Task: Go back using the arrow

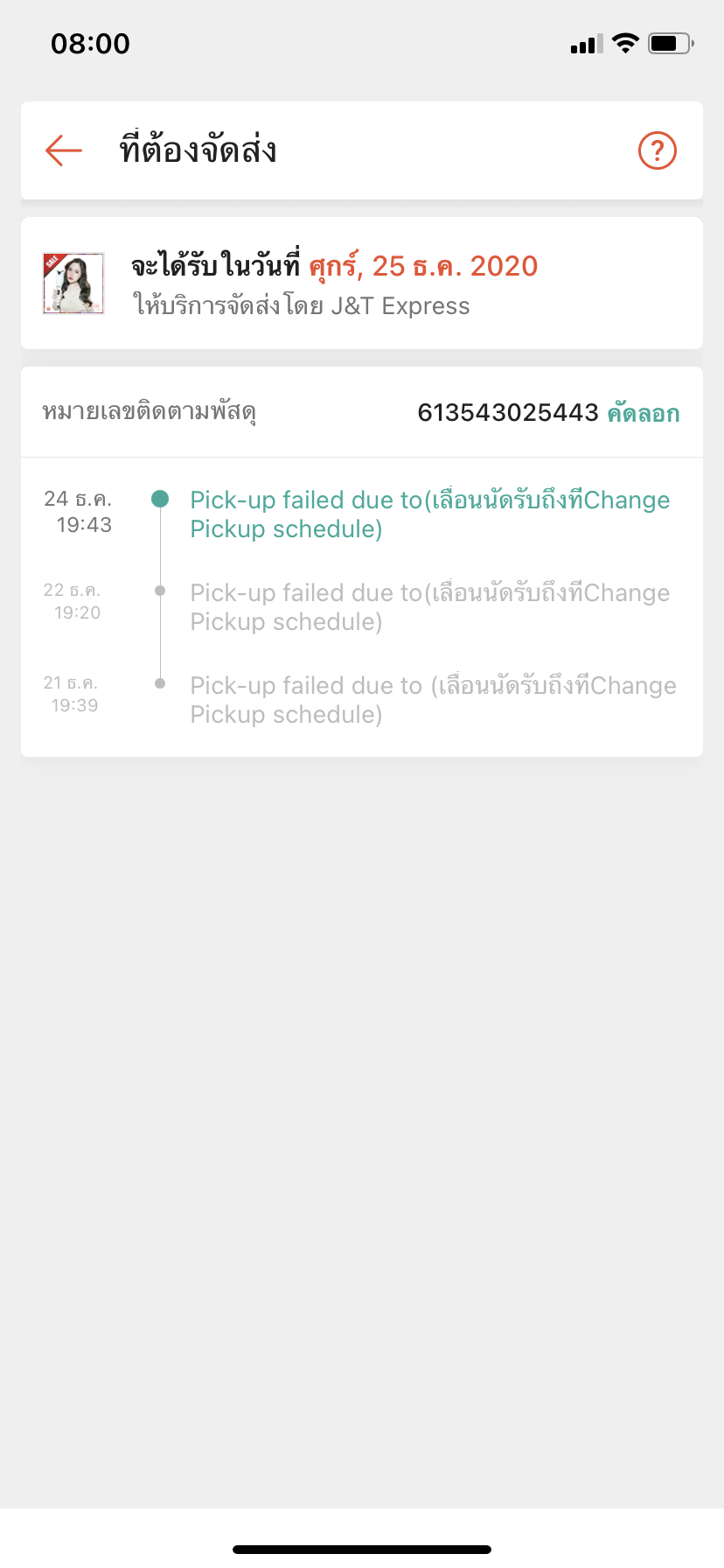Action: click(64, 150)
